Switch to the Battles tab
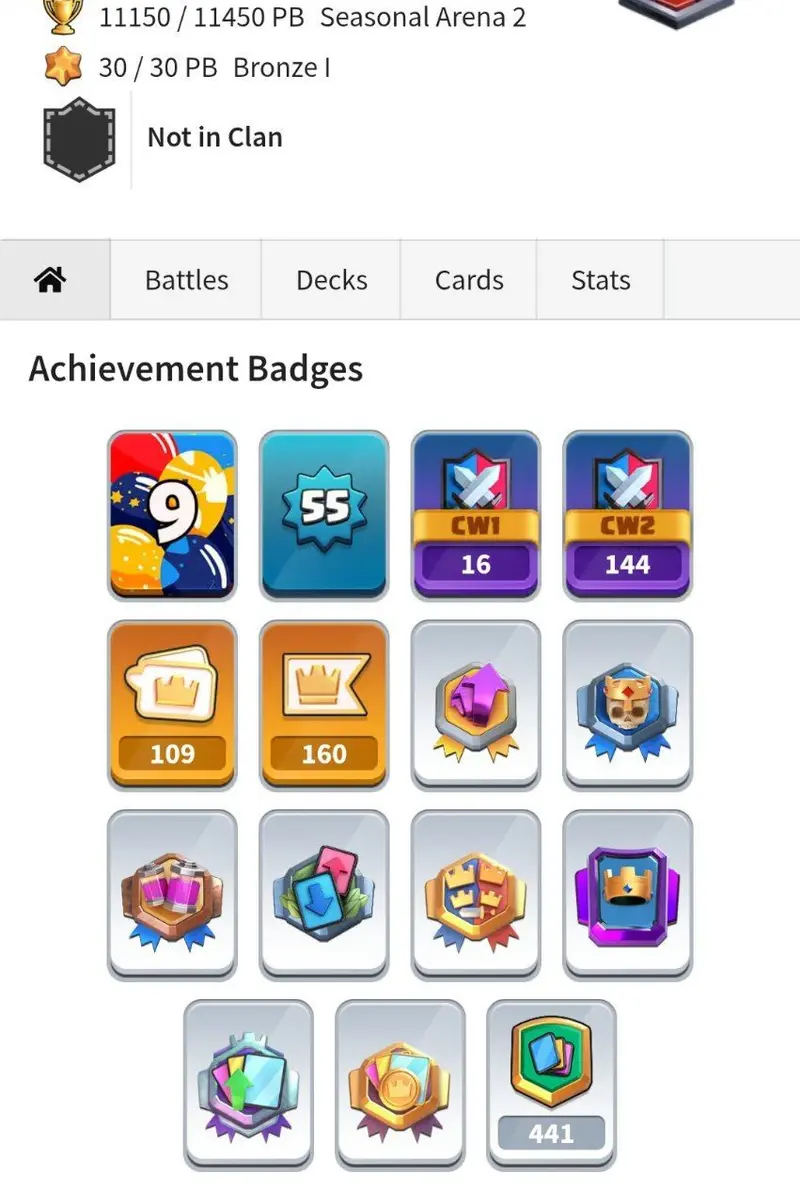The height and width of the screenshot is (1203, 800). click(186, 281)
